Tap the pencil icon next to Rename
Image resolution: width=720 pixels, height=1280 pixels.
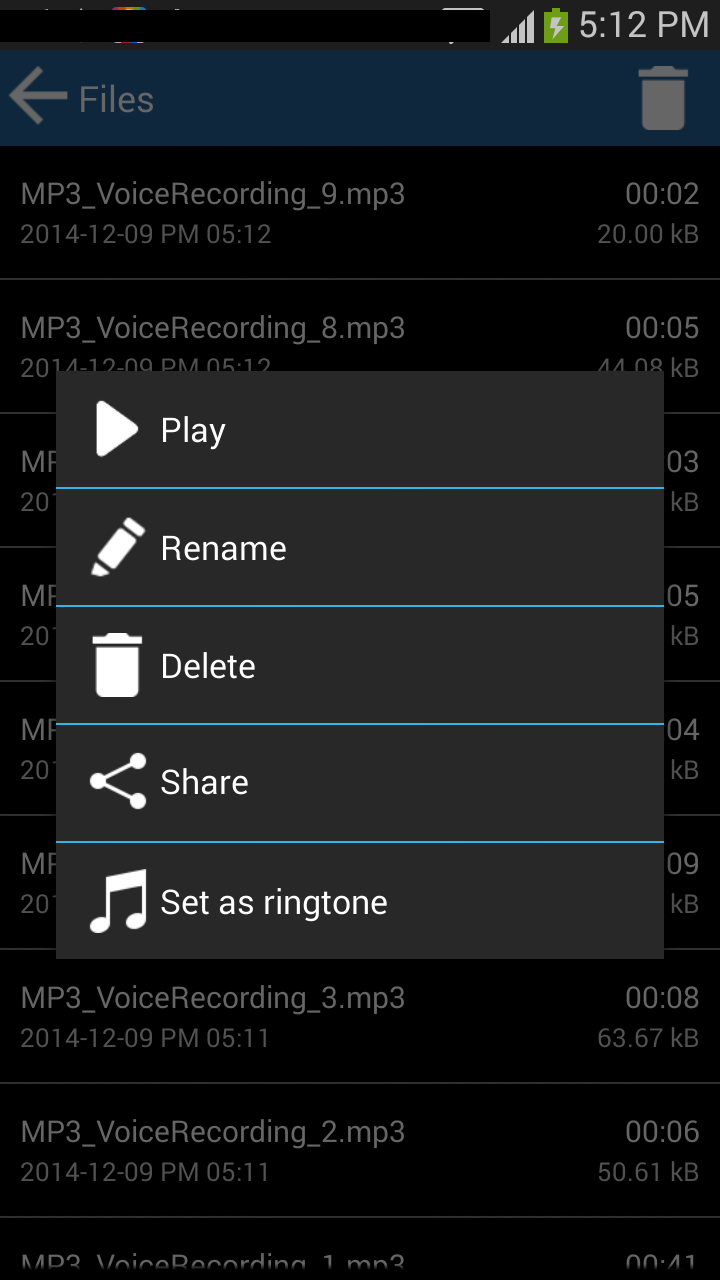(115, 547)
